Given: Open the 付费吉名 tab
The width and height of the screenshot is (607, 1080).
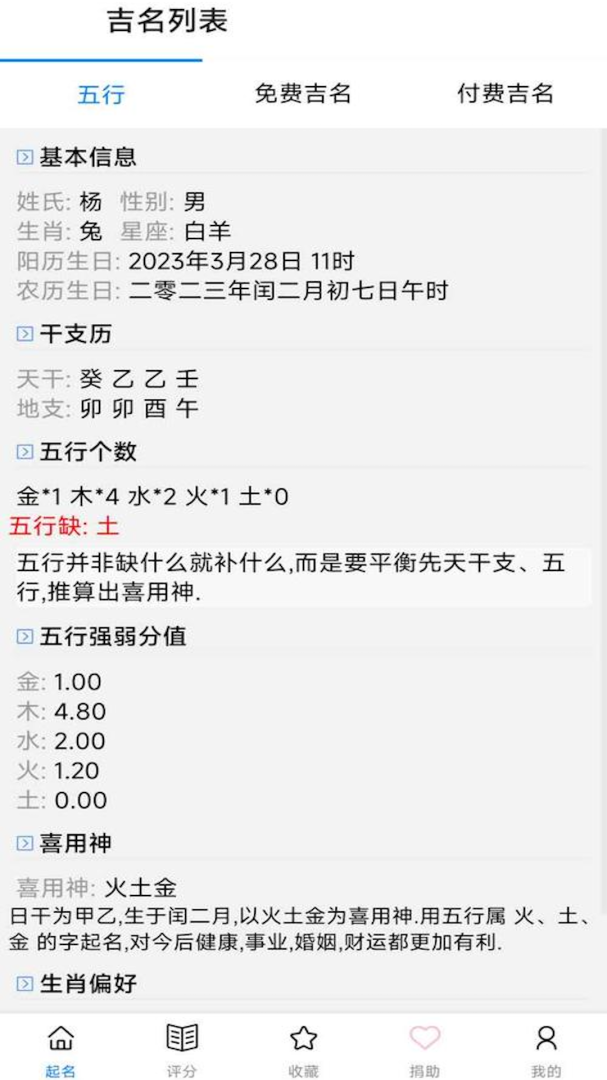Looking at the screenshot, I should 505,95.
